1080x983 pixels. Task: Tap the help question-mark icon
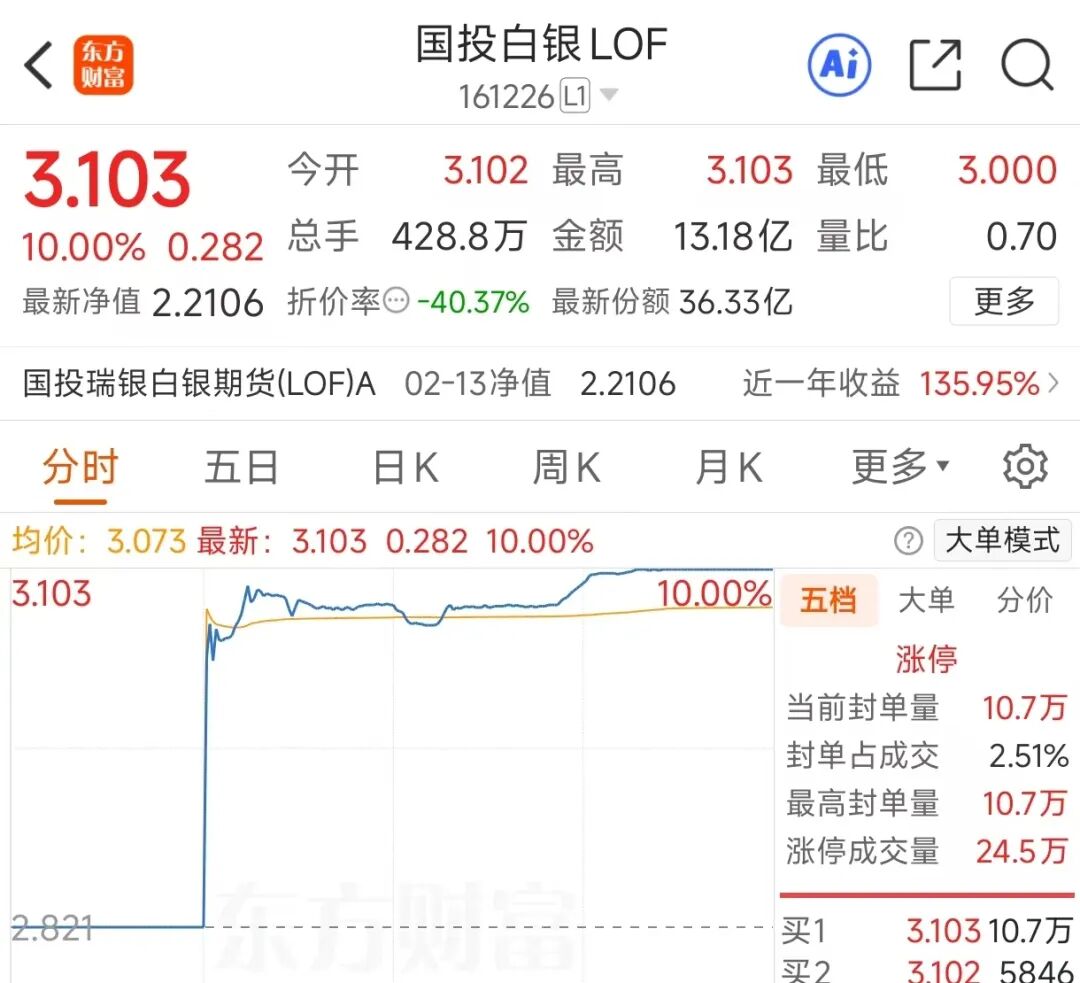tap(908, 541)
